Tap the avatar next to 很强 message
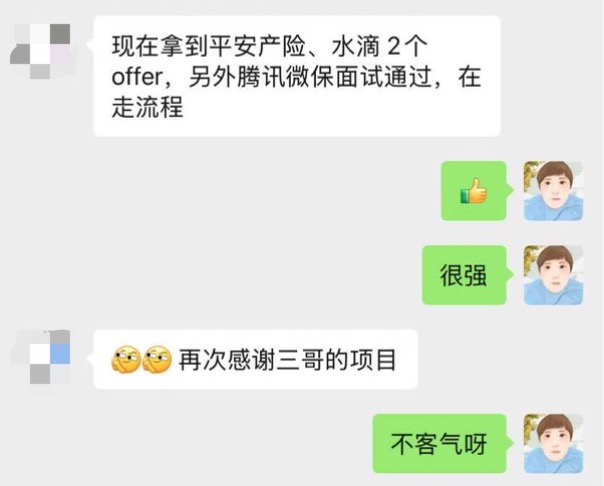Image resolution: width=604 pixels, height=486 pixels. tap(553, 274)
